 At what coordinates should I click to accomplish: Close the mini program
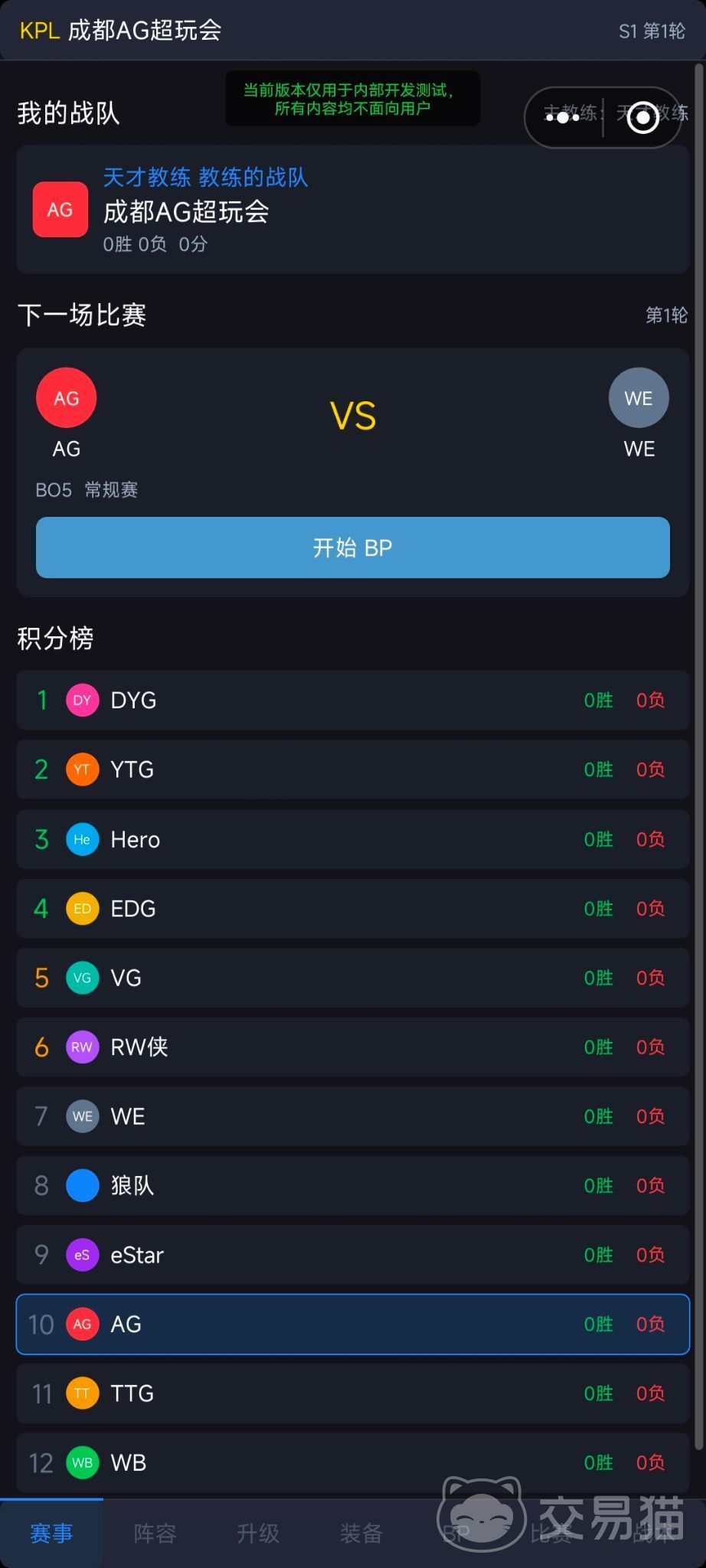click(x=642, y=117)
